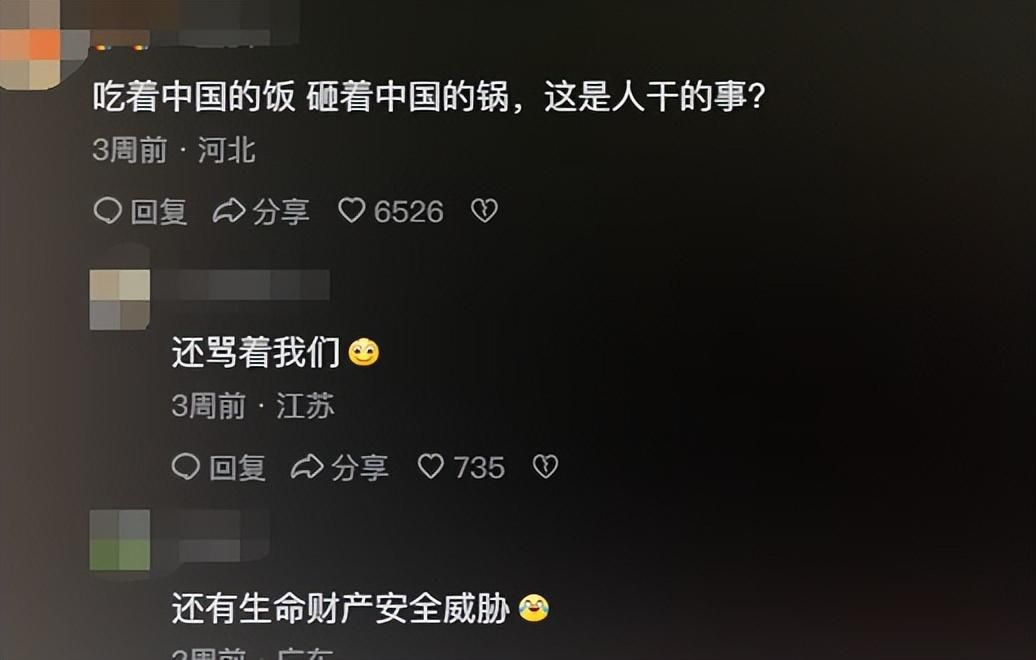Open avatar of the 生命财产安全威胁 commenter
1036x660 pixels.
click(120, 540)
